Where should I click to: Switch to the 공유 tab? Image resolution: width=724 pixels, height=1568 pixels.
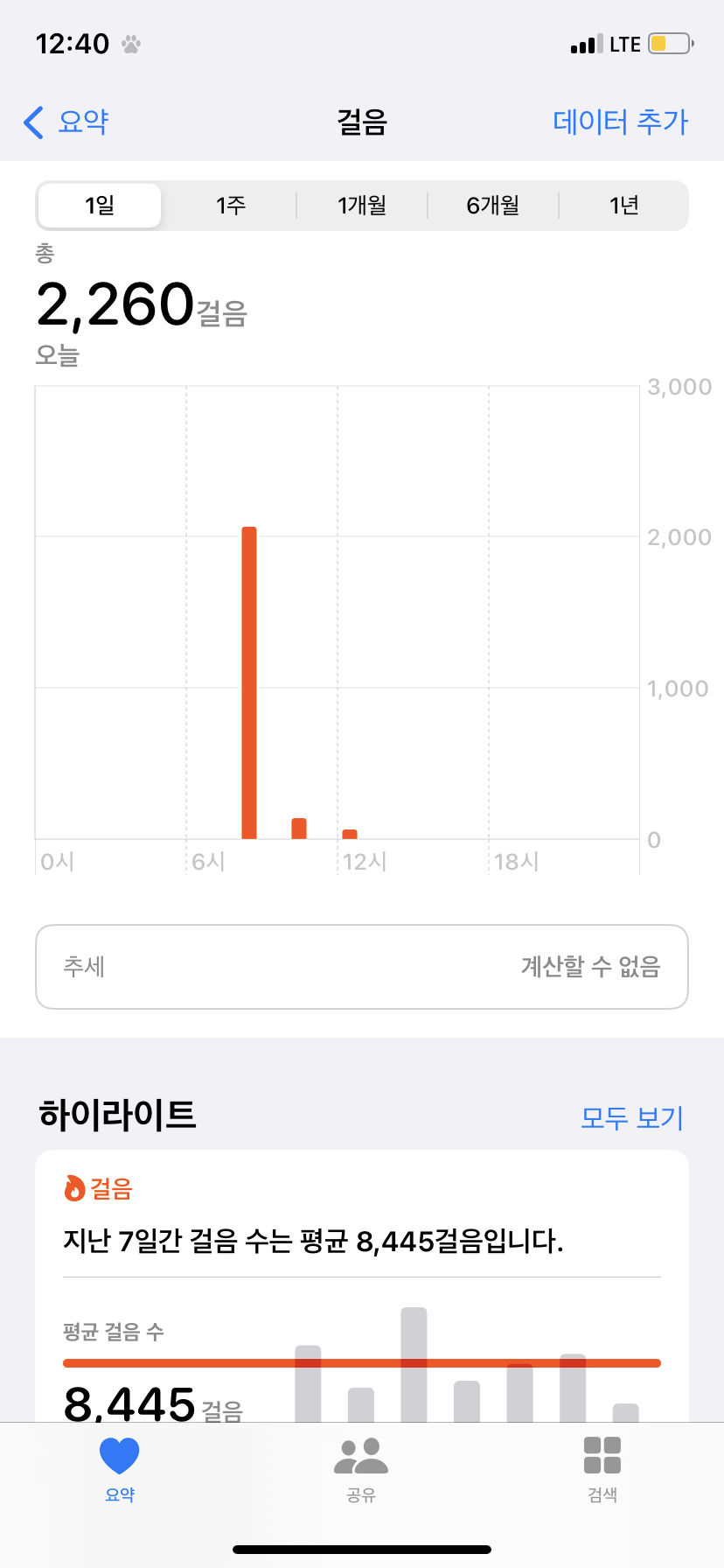(x=361, y=1470)
